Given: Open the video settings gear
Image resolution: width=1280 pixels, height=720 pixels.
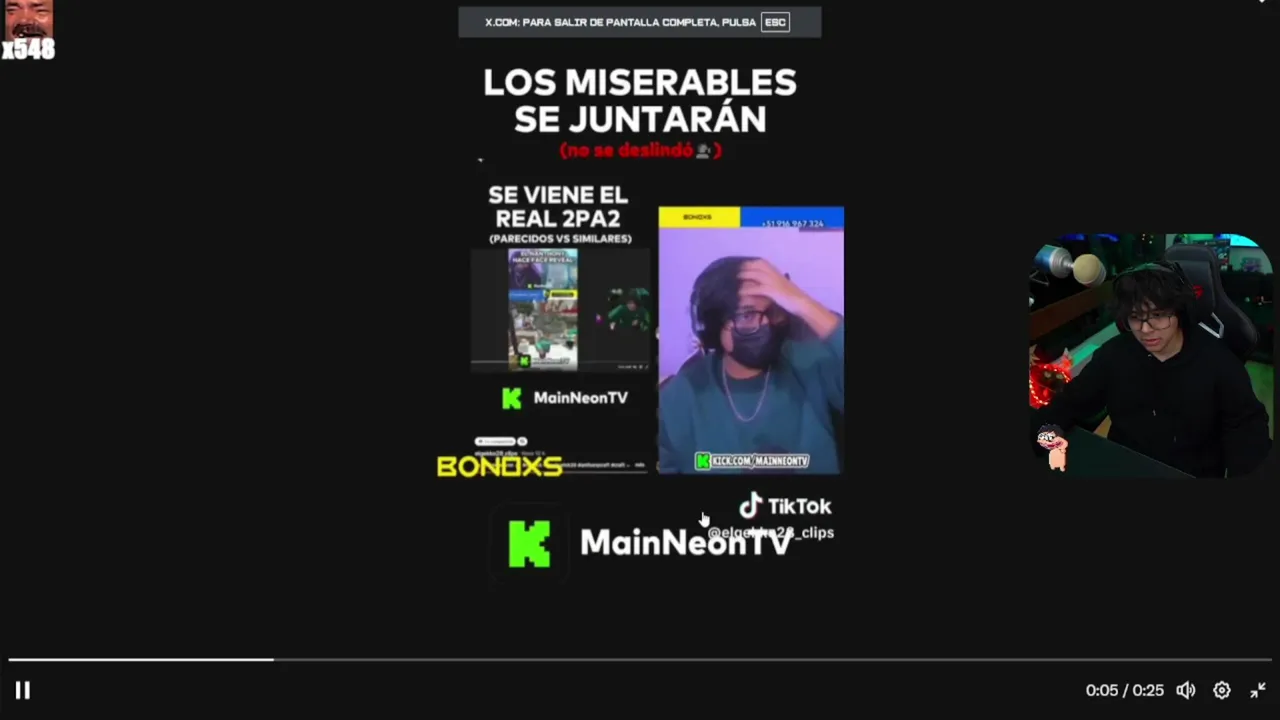Looking at the screenshot, I should click(1222, 690).
